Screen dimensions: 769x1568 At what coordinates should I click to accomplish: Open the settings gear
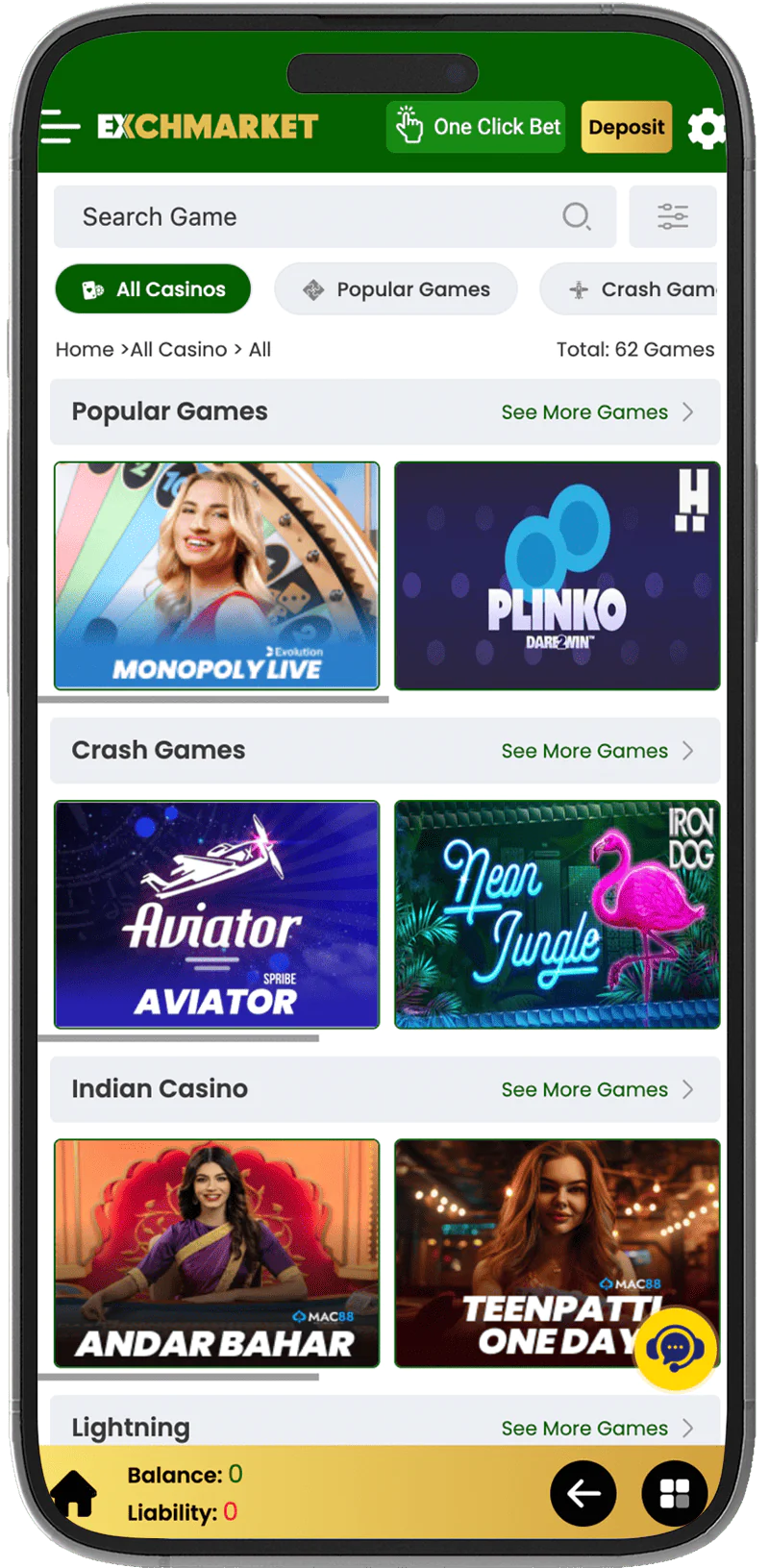pyautogui.click(x=707, y=128)
